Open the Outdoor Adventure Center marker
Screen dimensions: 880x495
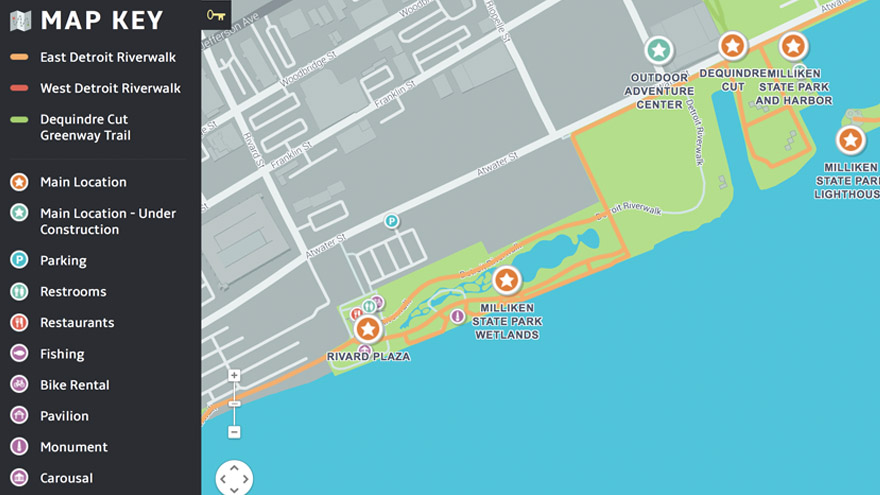tap(658, 49)
